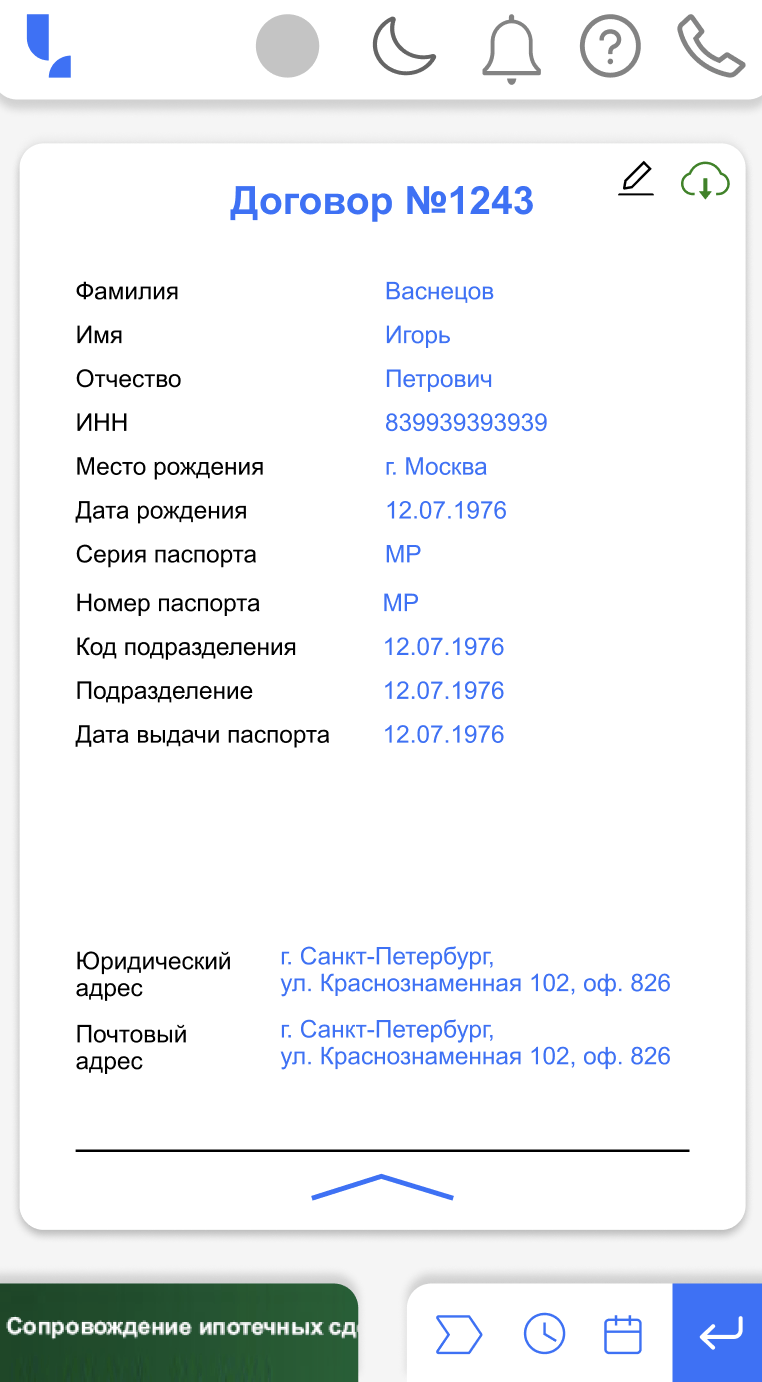Open the help question mark
This screenshot has width=762, height=1382.
point(609,46)
